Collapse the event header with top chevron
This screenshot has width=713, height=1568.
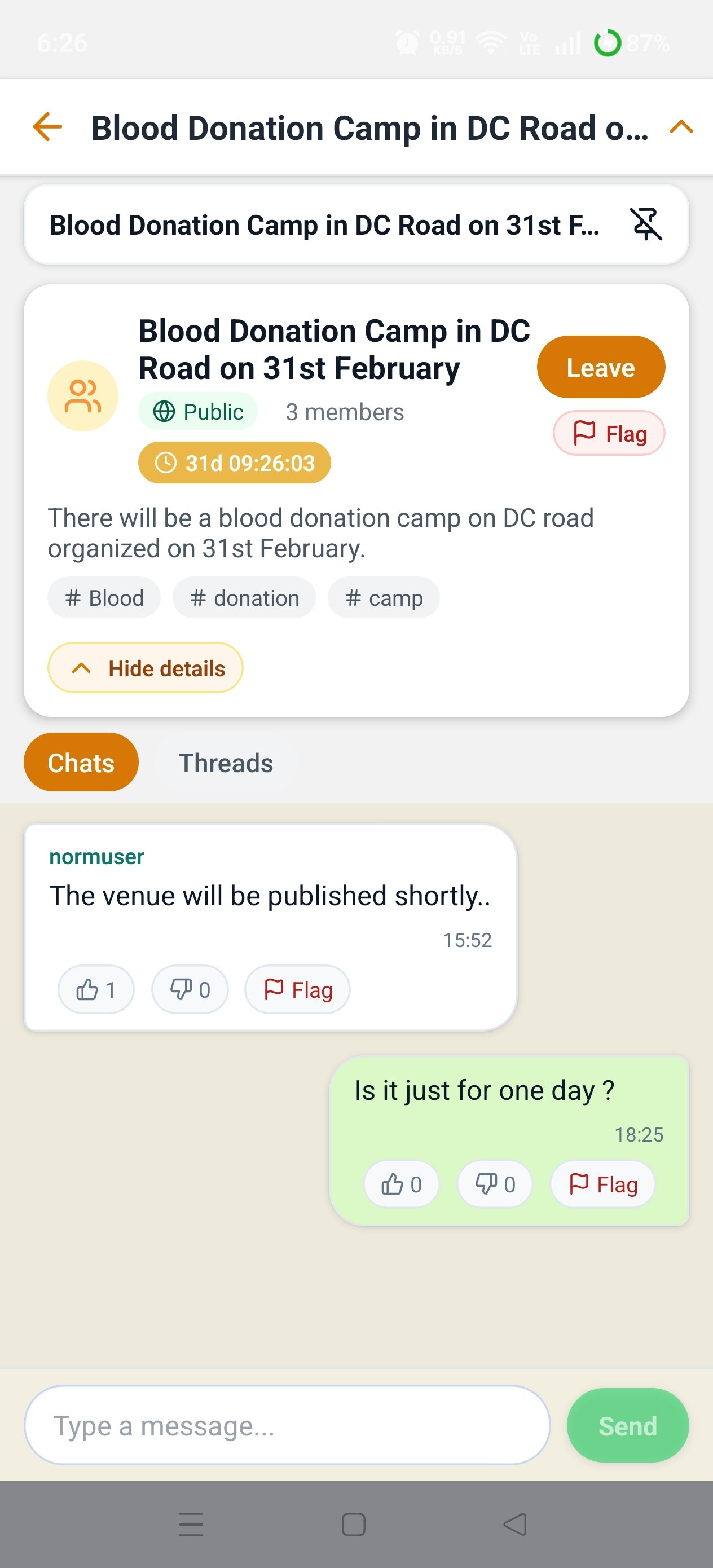pyautogui.click(x=681, y=127)
